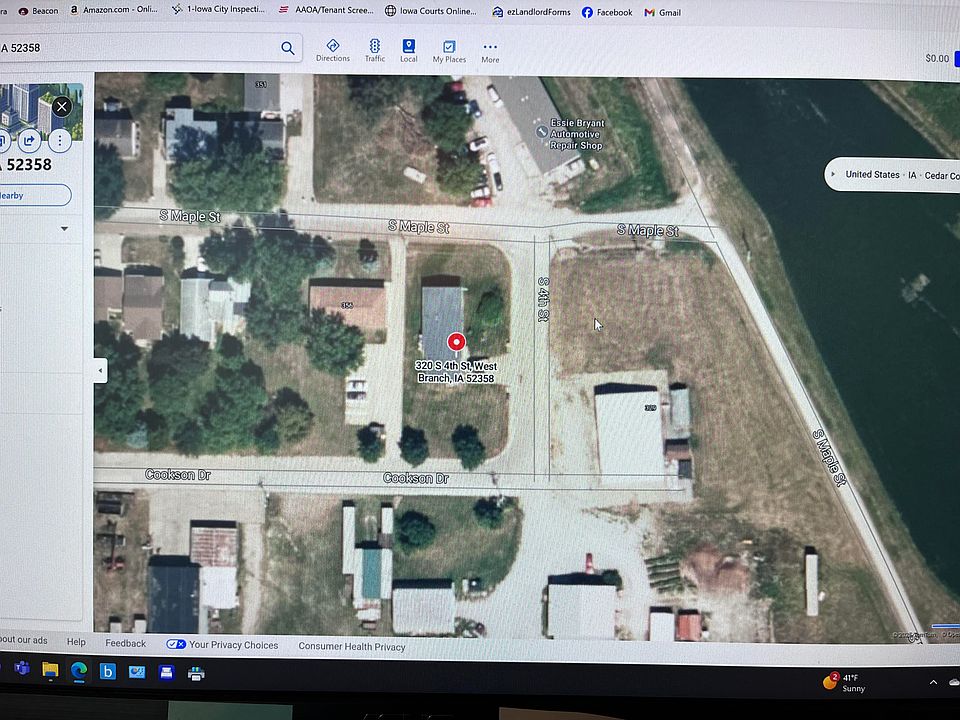Tap the search magnifier icon

pos(288,48)
